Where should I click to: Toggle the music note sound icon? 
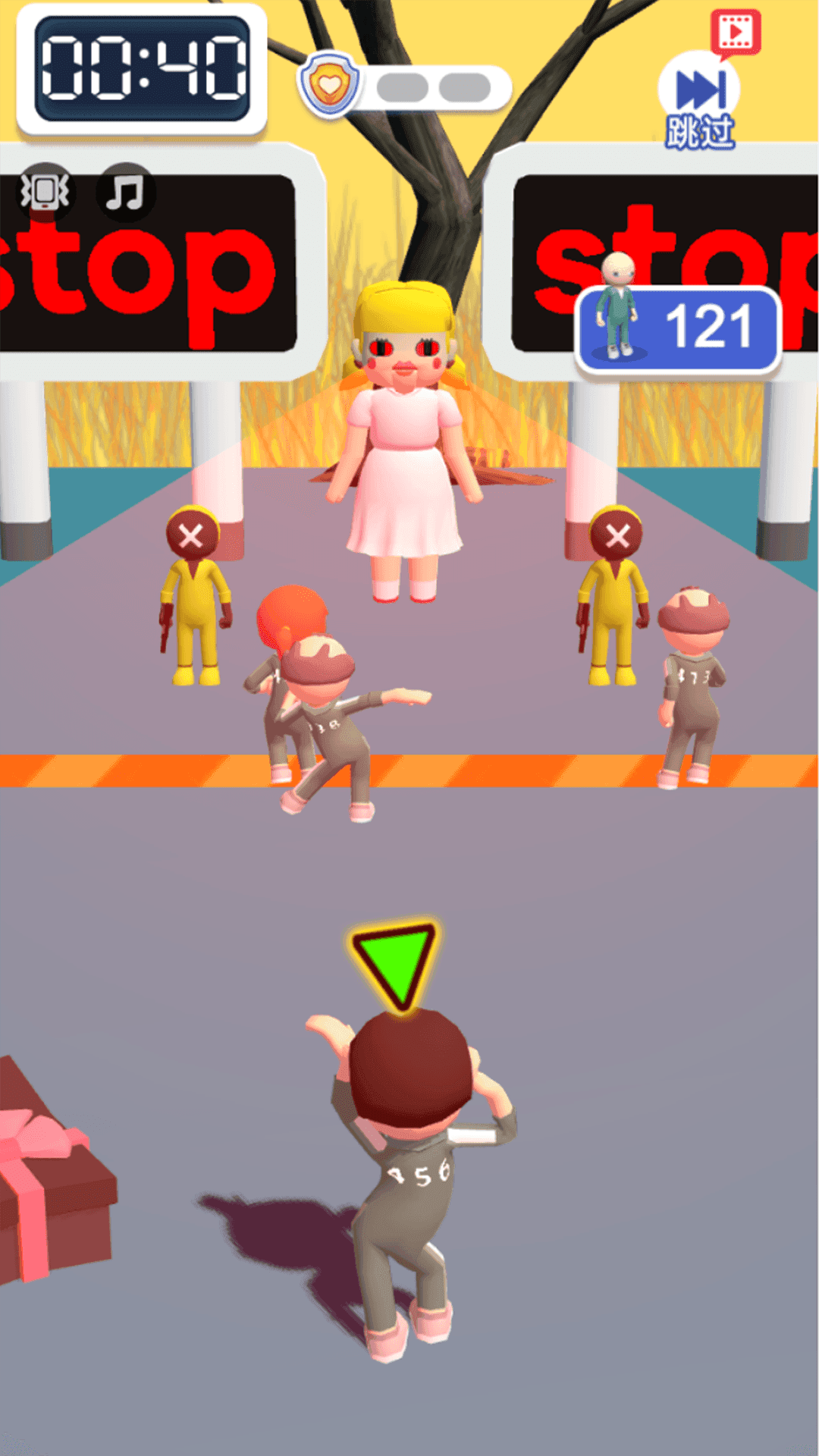[x=125, y=192]
